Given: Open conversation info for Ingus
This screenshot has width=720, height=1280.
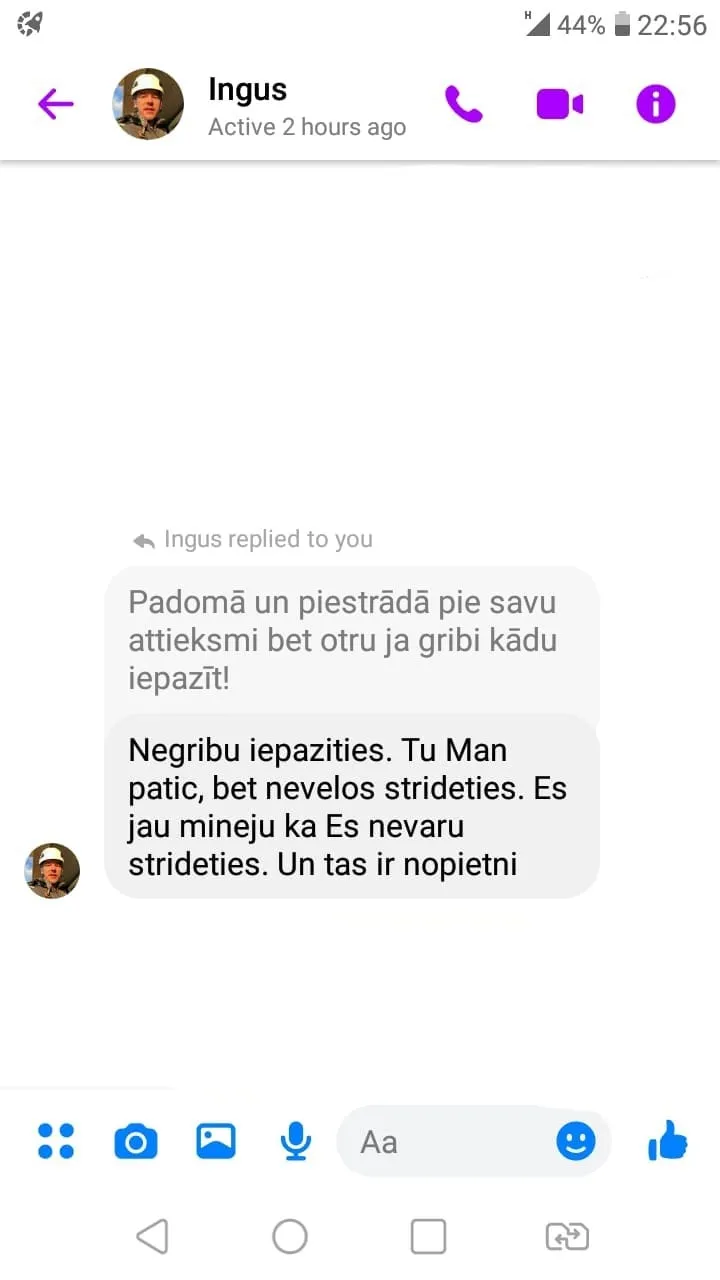Looking at the screenshot, I should (656, 104).
